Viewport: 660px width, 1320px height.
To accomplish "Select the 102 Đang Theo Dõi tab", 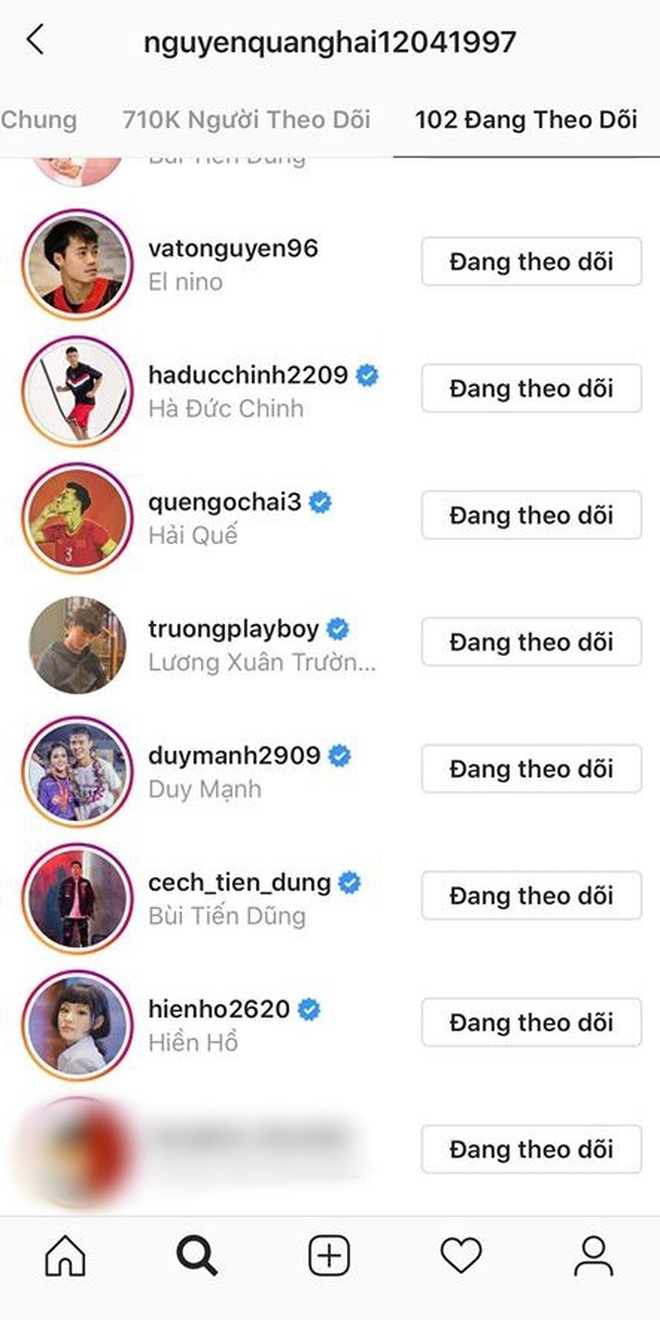I will pyautogui.click(x=526, y=120).
